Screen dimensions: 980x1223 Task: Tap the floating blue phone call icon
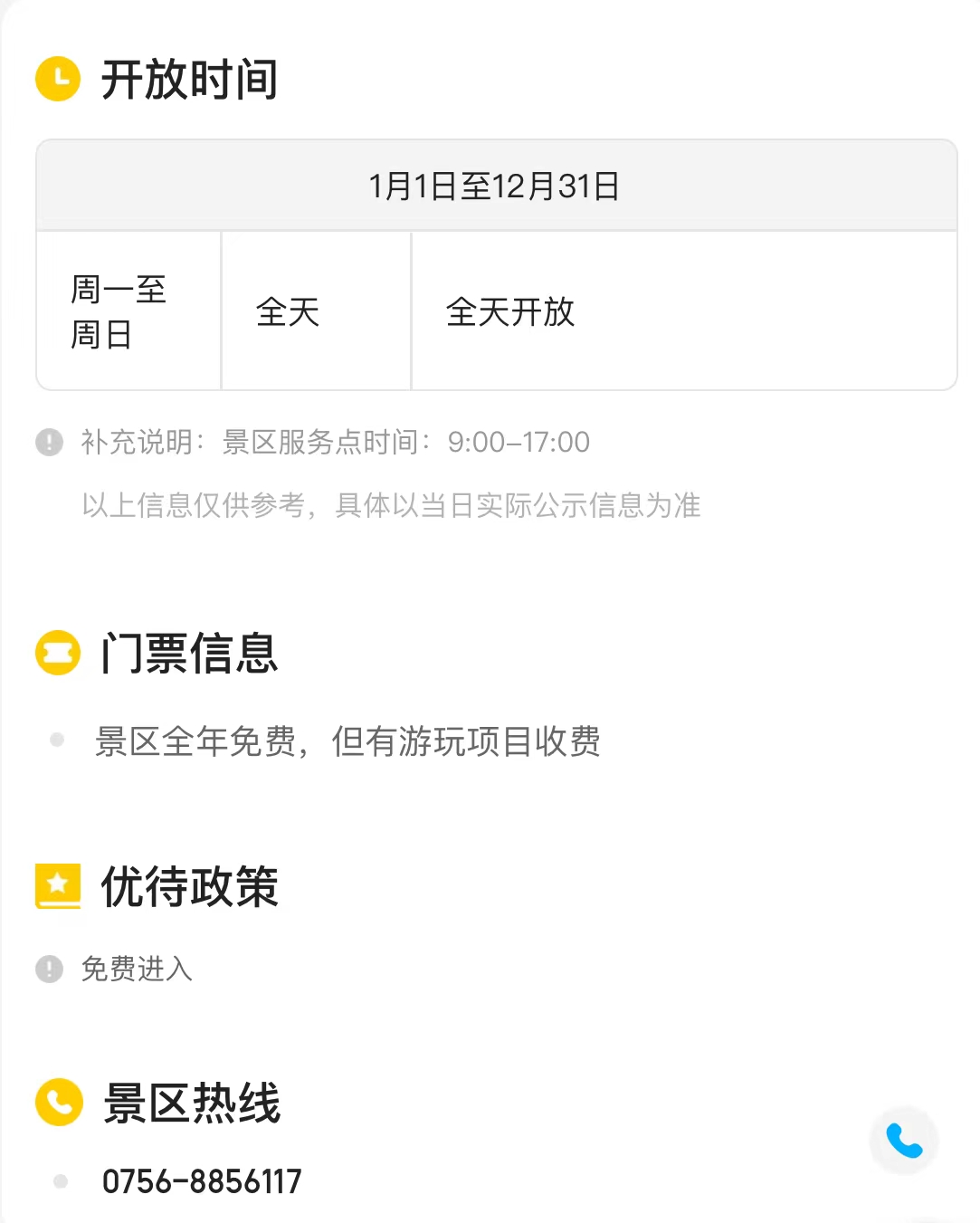pos(904,1140)
